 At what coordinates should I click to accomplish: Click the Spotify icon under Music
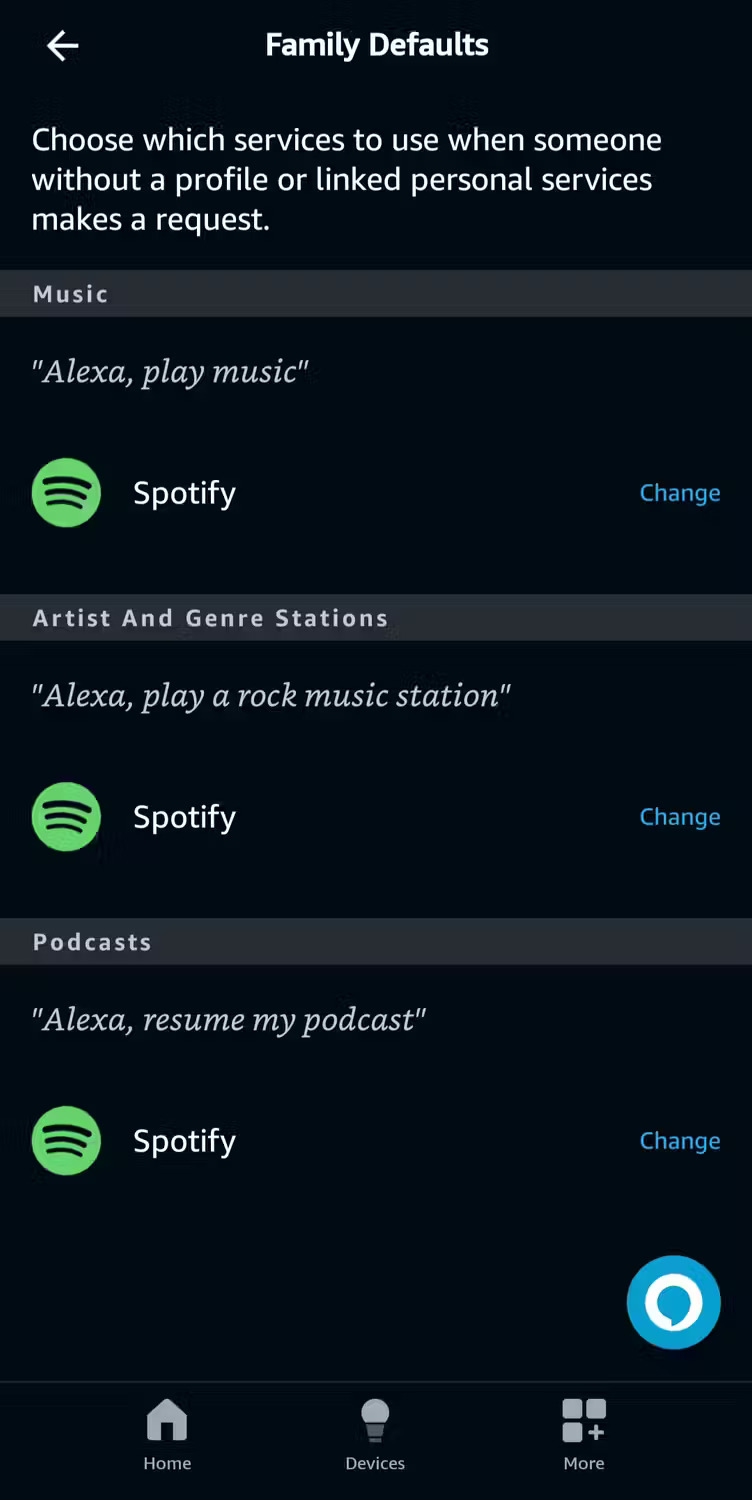66,492
